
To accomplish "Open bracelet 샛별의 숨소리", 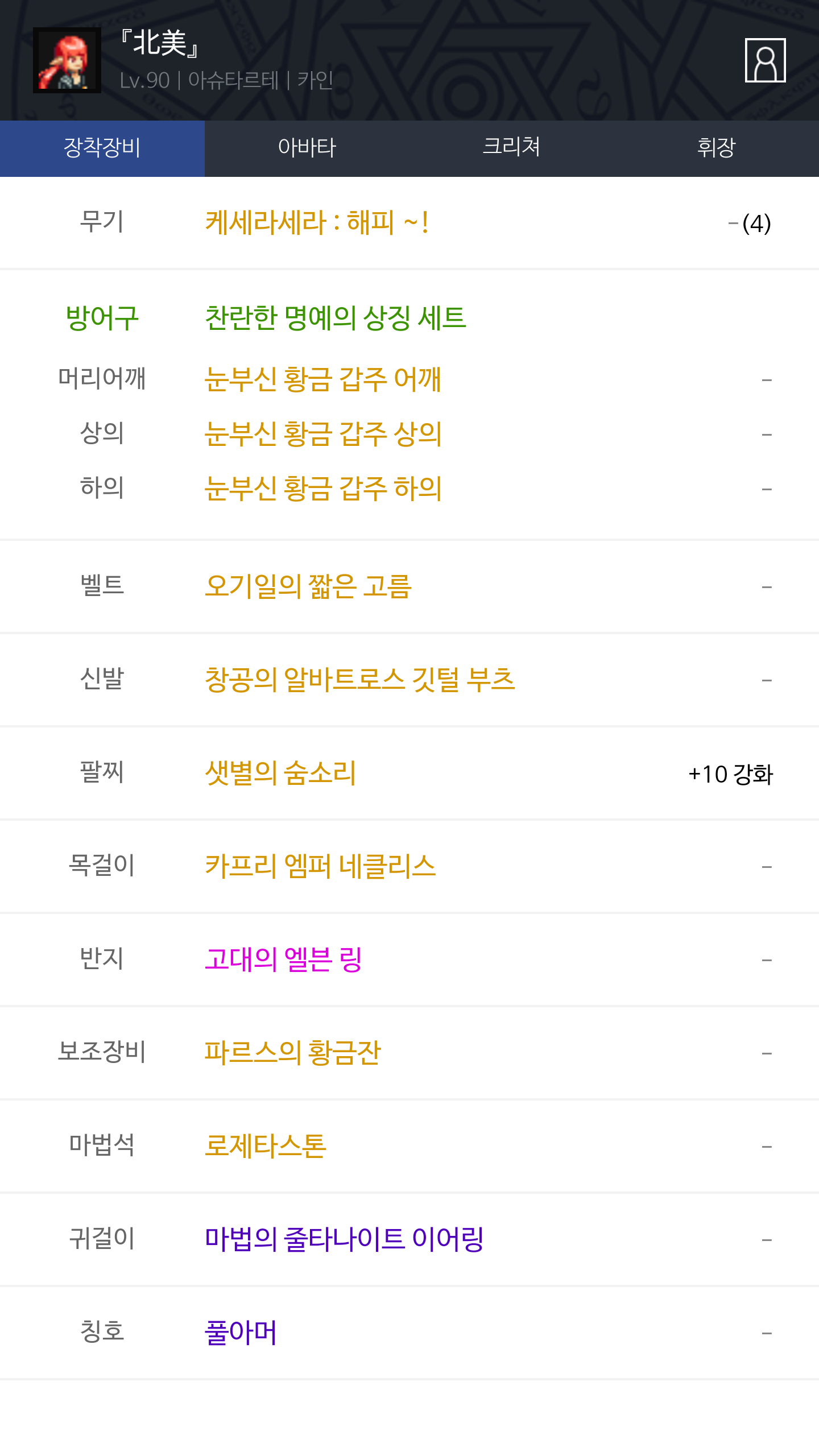I will click(x=280, y=773).
